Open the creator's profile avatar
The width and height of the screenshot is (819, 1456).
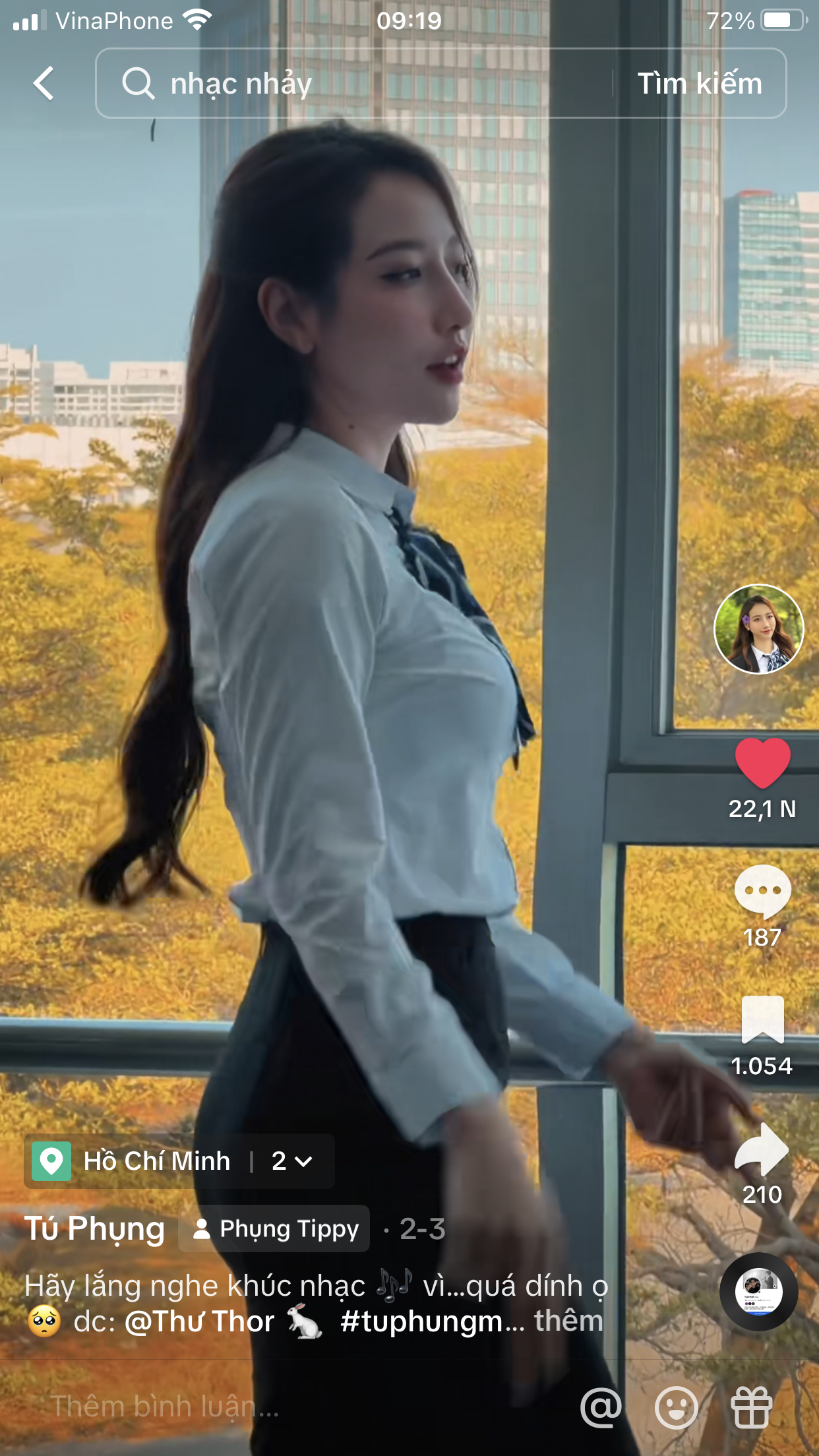tap(759, 629)
